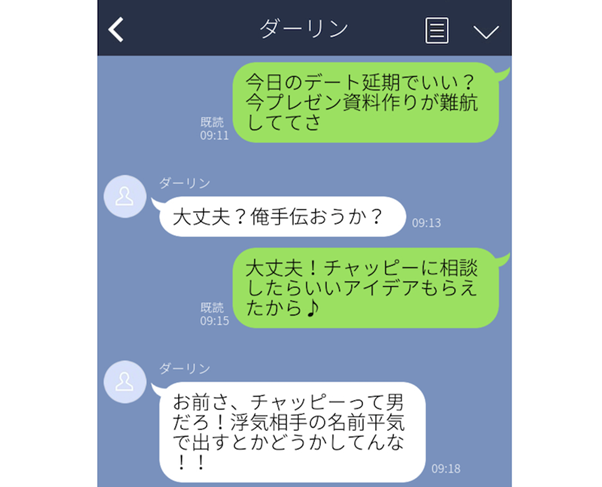View ダーリン's profile from the お前さ message
This screenshot has height=487, width=602.
point(126,380)
